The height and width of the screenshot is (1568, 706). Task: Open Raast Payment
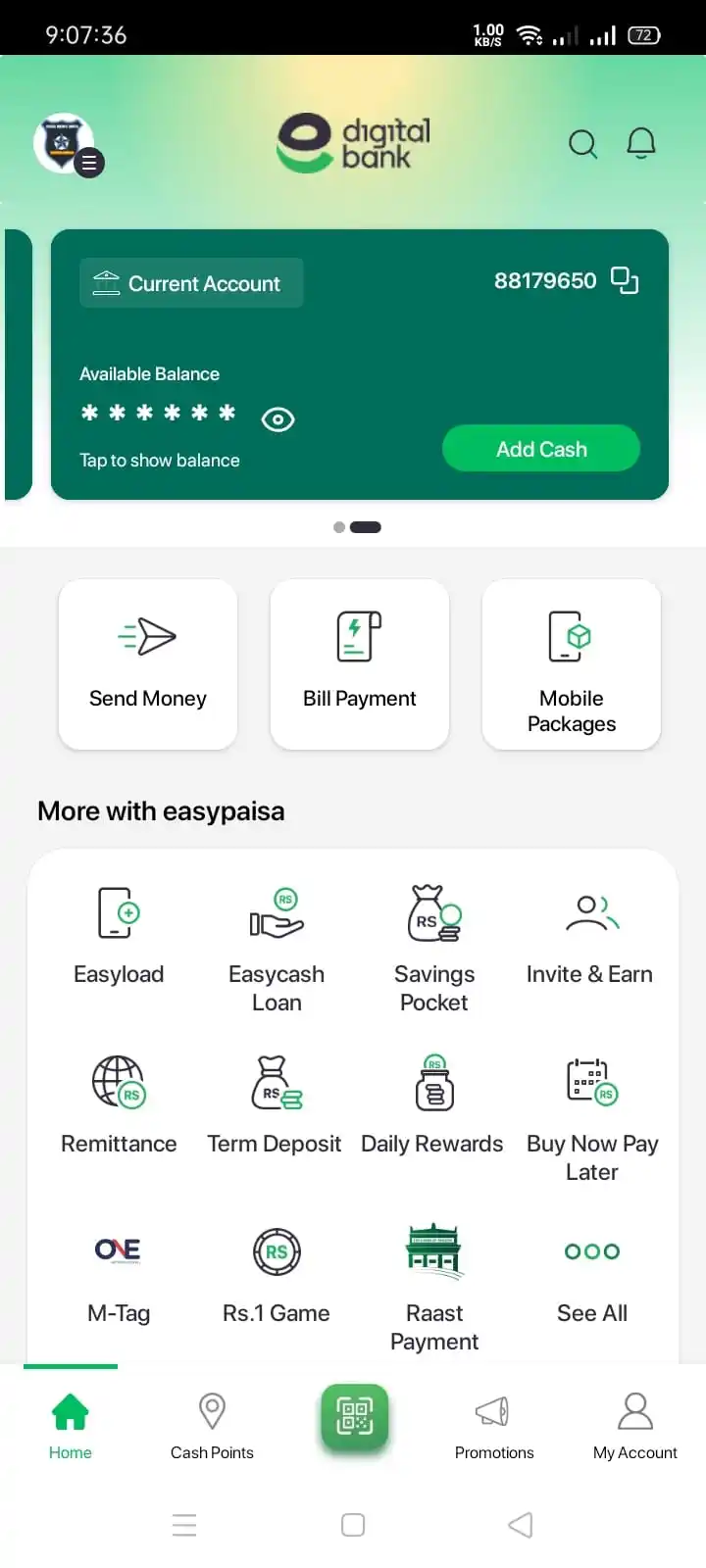coord(434,1284)
